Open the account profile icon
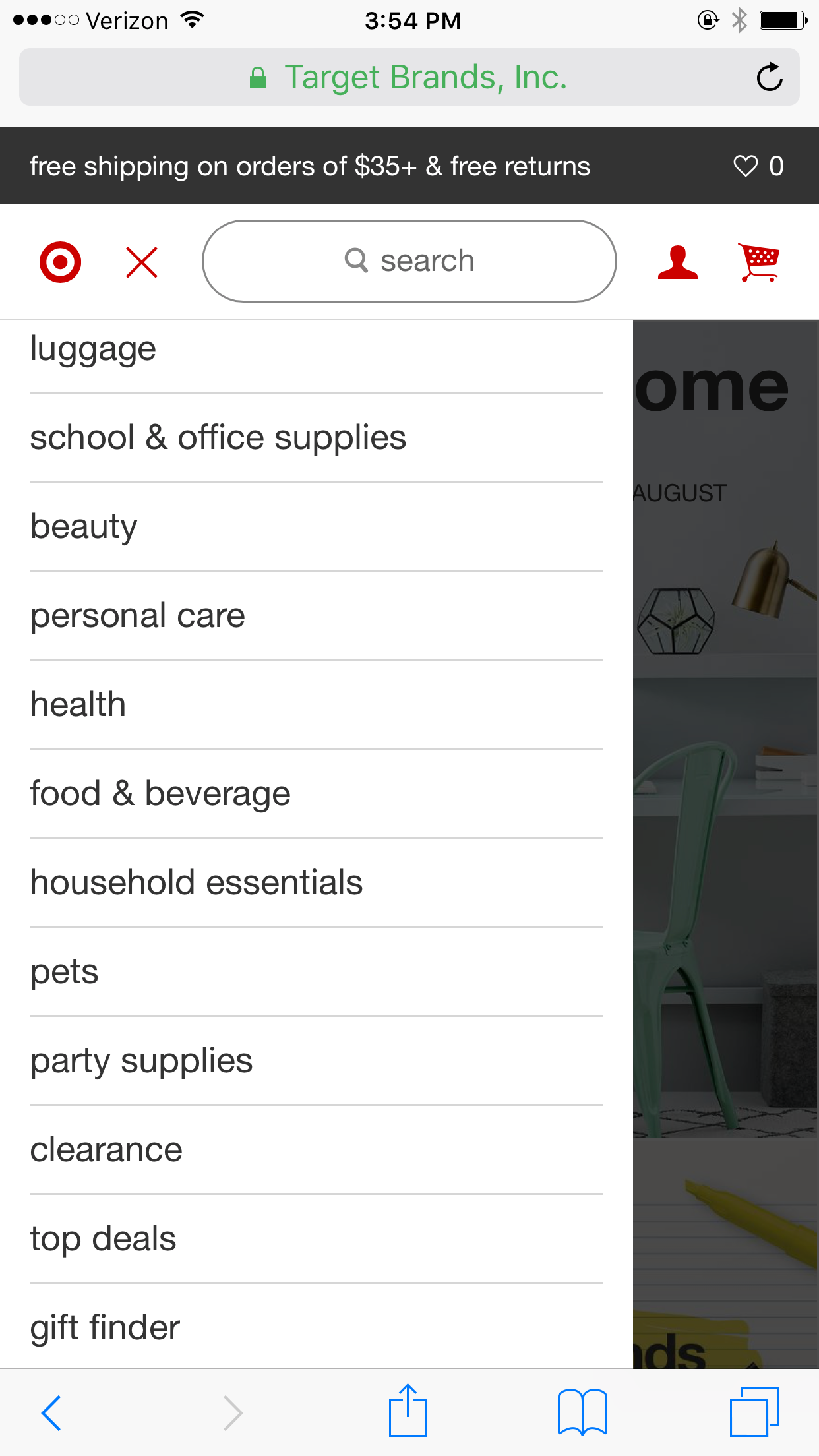Image resolution: width=819 pixels, height=1456 pixels. 677,262
